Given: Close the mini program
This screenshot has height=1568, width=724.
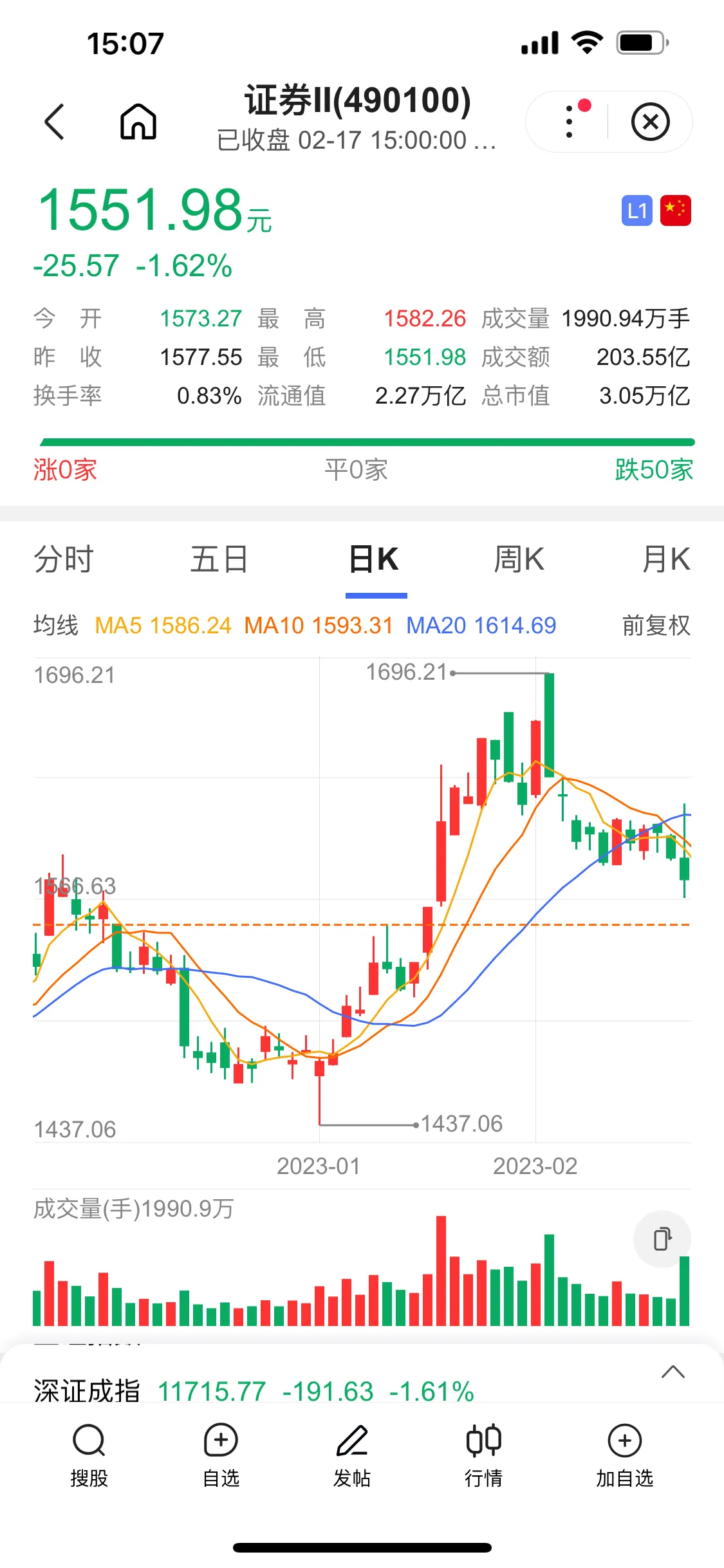Looking at the screenshot, I should [650, 122].
